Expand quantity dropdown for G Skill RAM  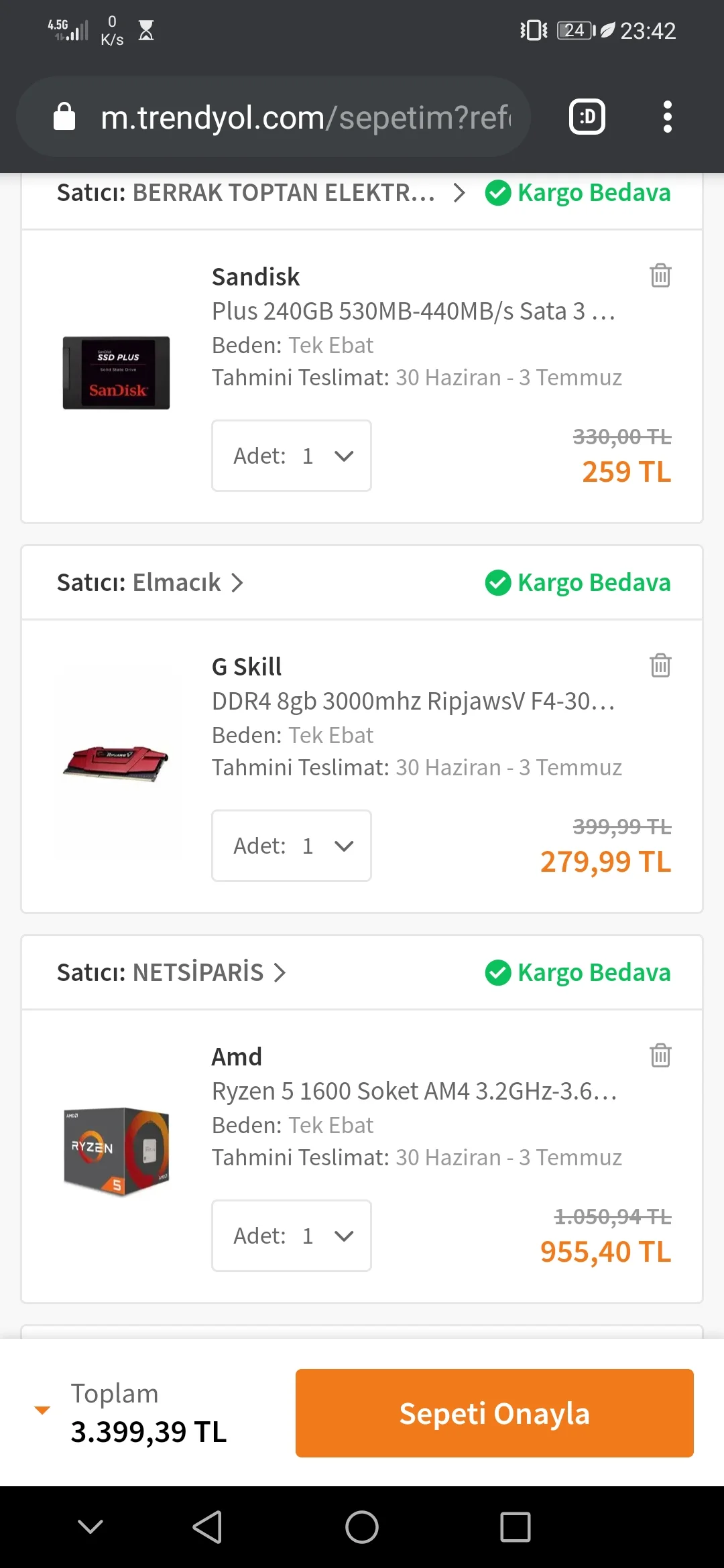point(292,846)
